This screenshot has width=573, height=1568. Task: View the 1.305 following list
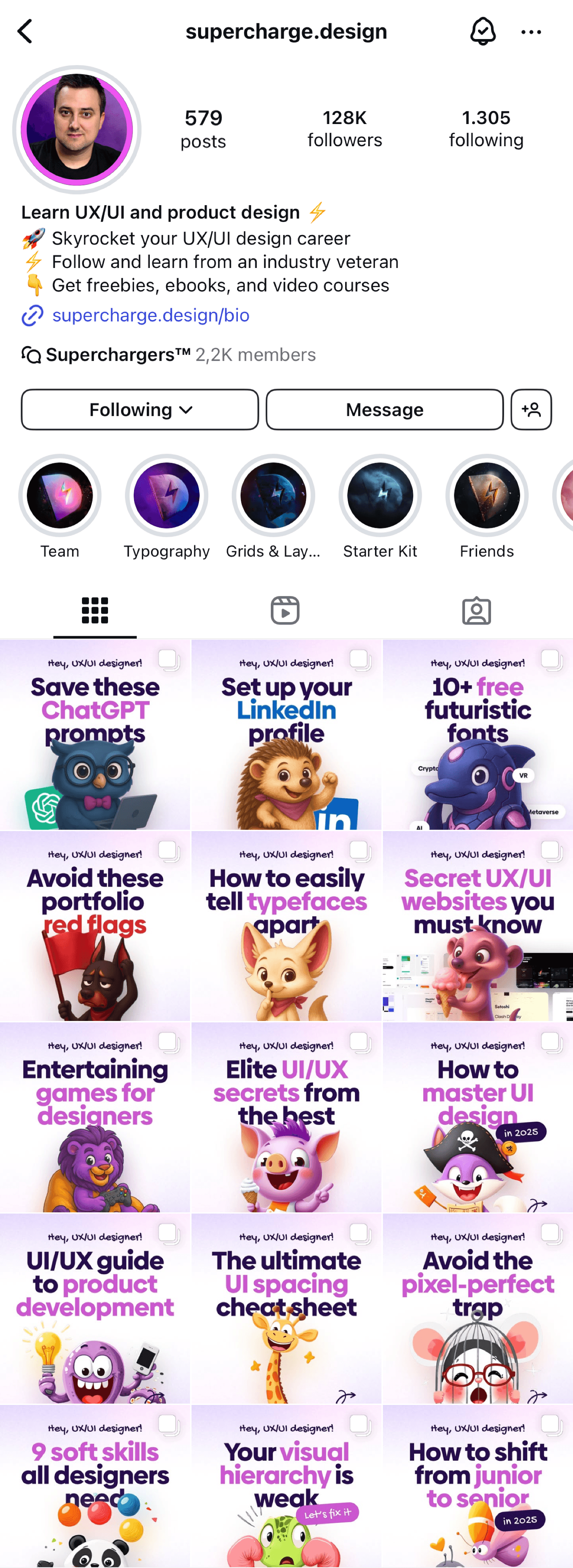[x=486, y=129]
